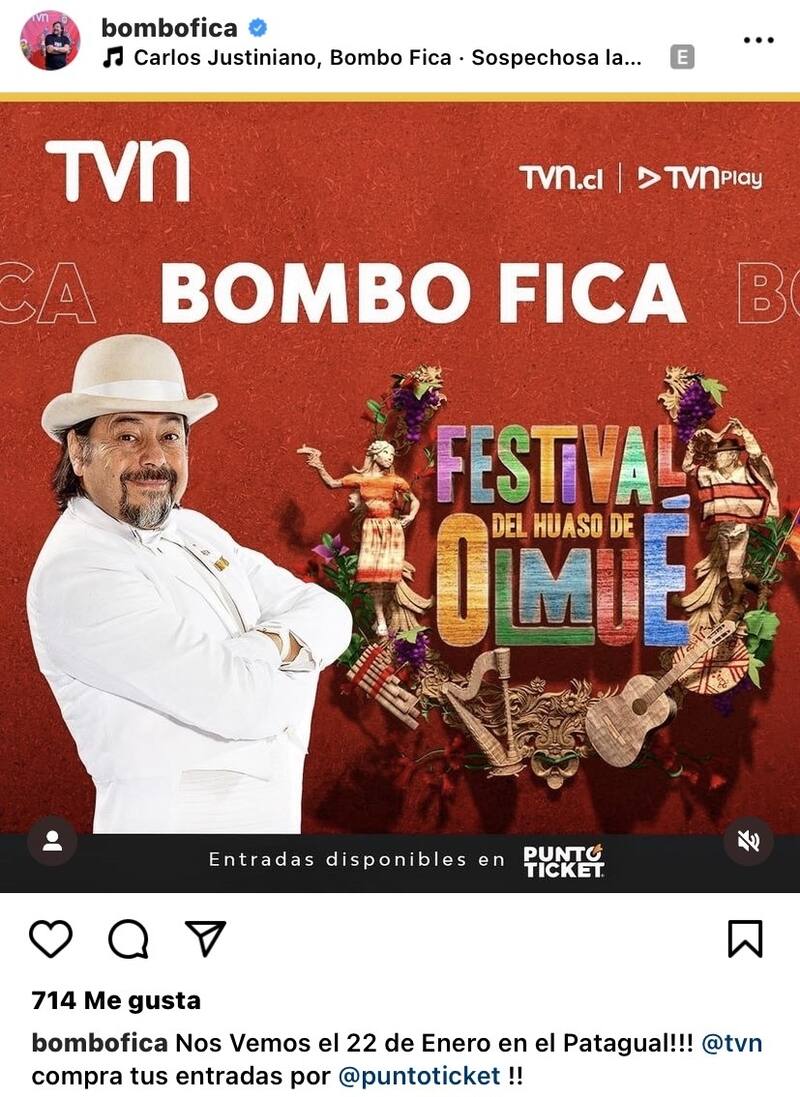Open the @puntoticket mention in caption

tap(418, 1076)
